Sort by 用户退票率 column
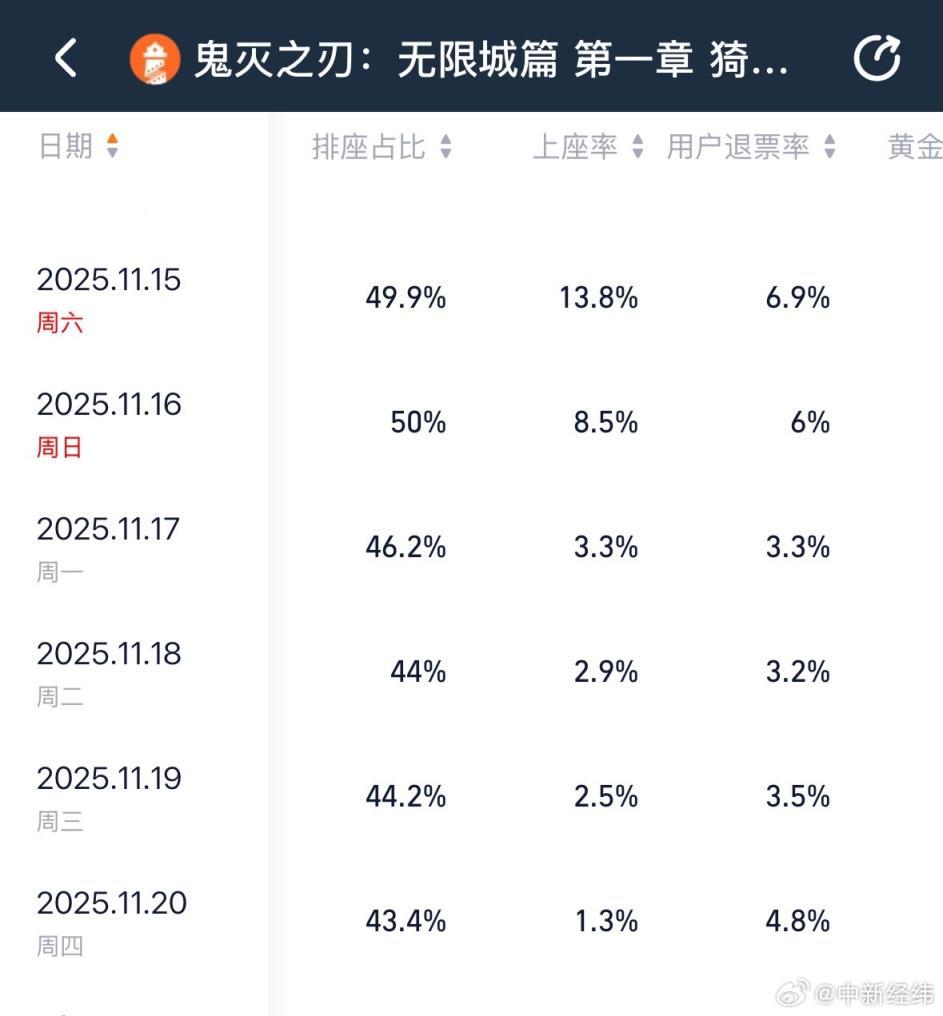The width and height of the screenshot is (943, 1016). click(x=751, y=148)
